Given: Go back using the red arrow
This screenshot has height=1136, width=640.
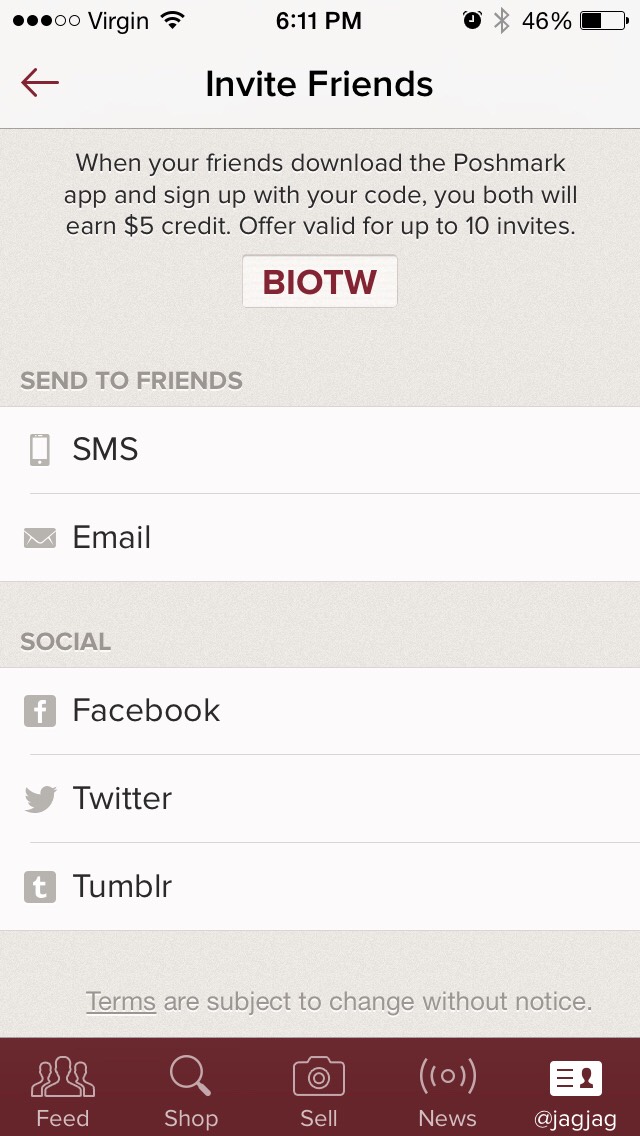Looking at the screenshot, I should [x=40, y=83].
